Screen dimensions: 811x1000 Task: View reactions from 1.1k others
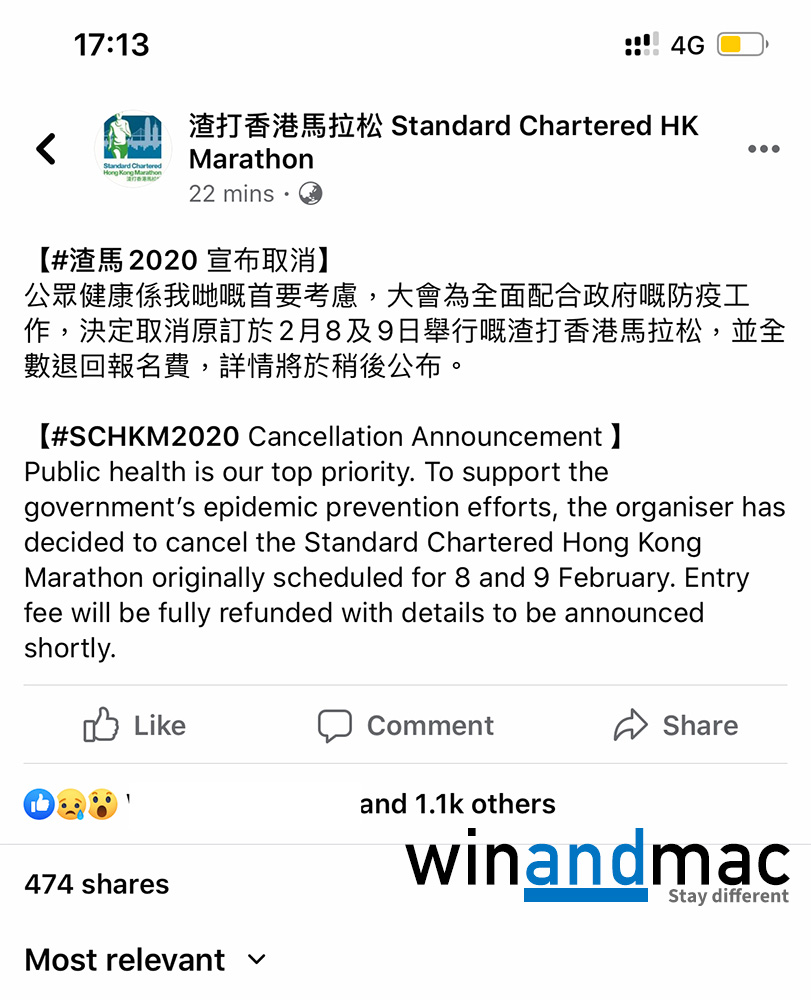pos(457,804)
